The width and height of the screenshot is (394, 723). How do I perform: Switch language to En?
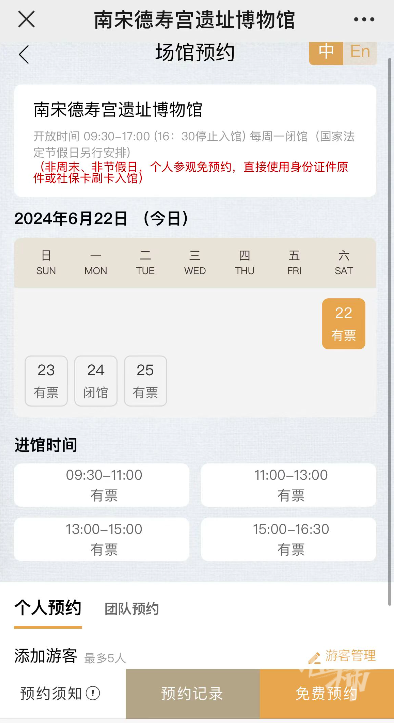[360, 52]
